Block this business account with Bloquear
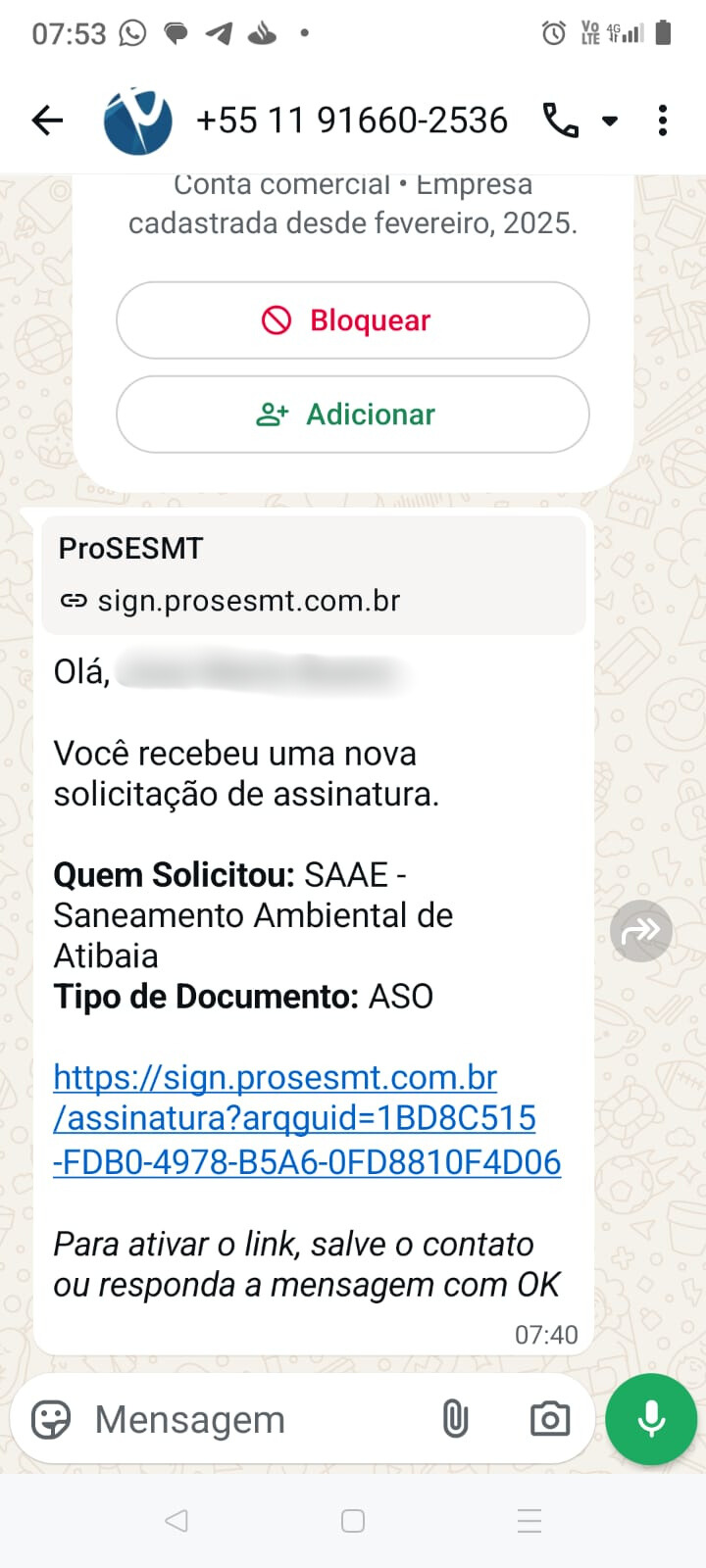This screenshot has width=706, height=1568. click(353, 320)
